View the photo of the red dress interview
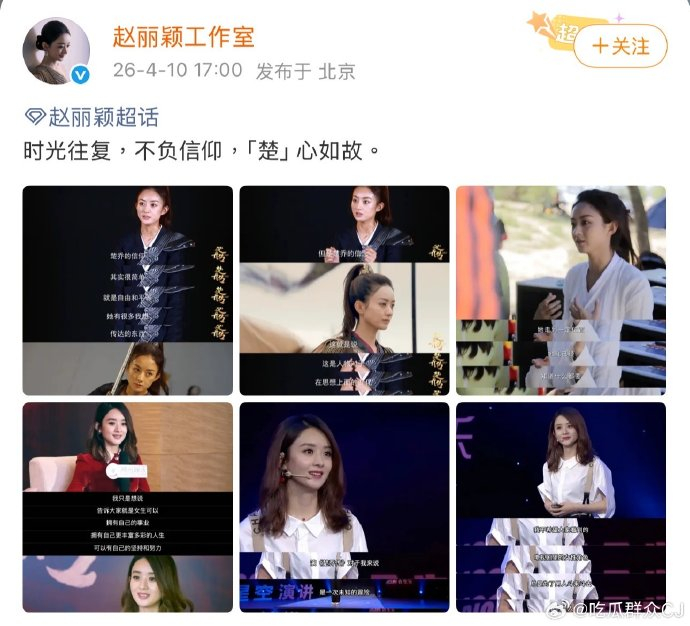 (x=128, y=507)
